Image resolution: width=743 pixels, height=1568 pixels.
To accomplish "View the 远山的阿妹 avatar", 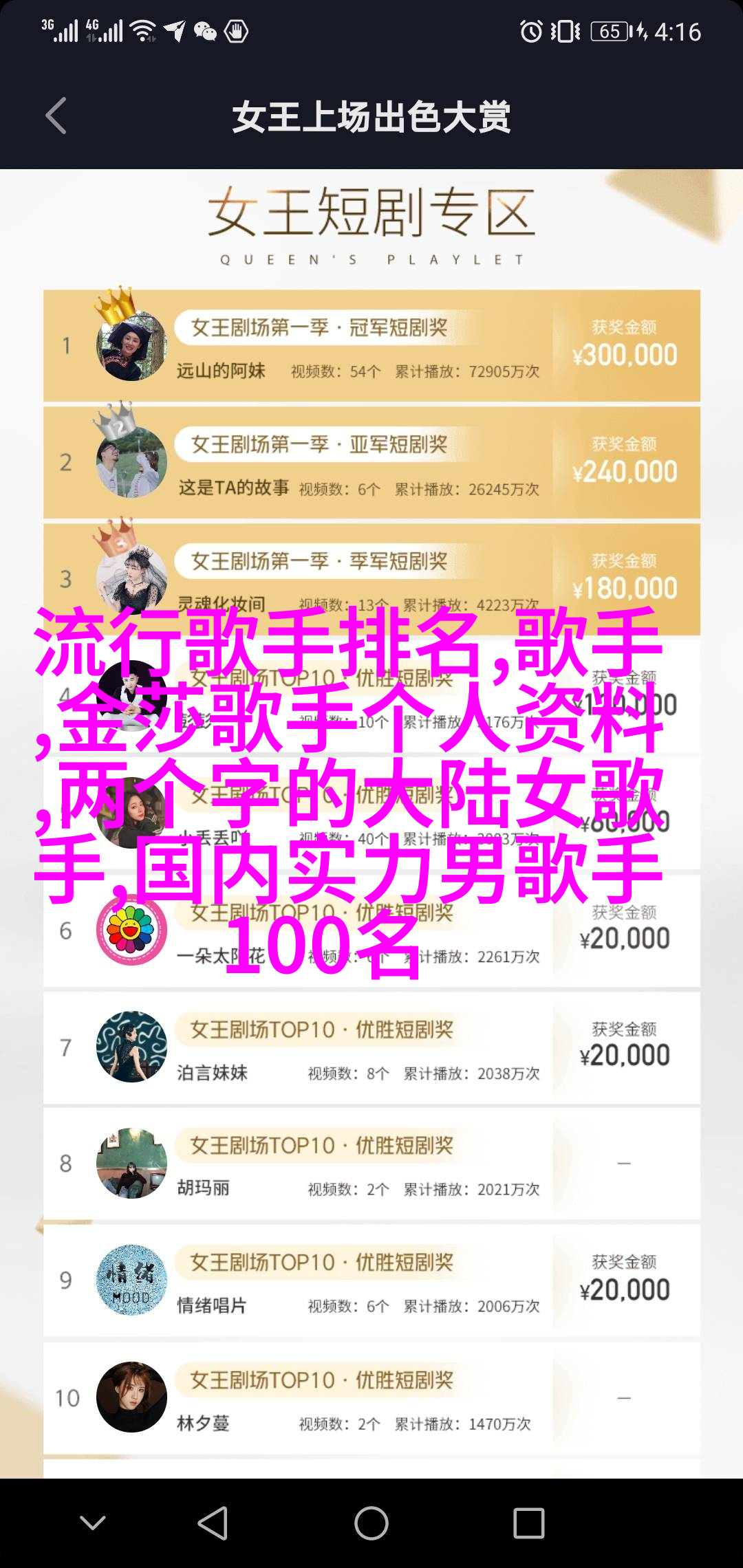I will pyautogui.click(x=131, y=346).
